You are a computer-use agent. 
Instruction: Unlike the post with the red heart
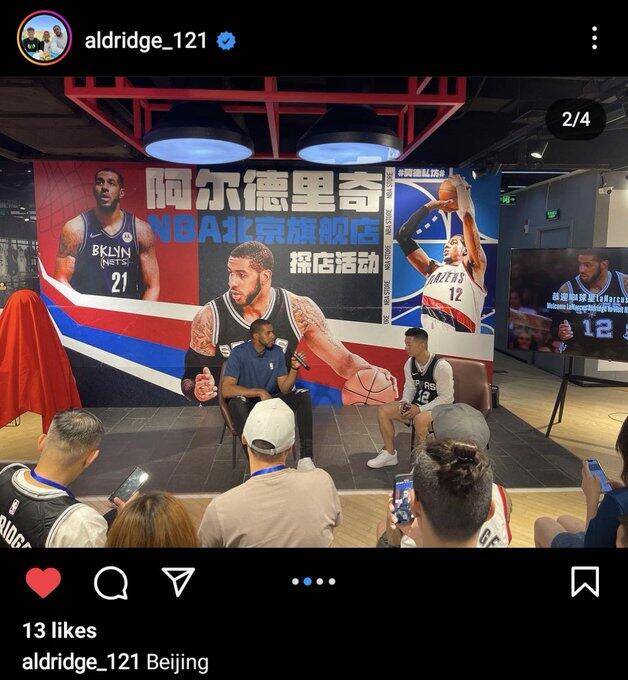[43, 582]
